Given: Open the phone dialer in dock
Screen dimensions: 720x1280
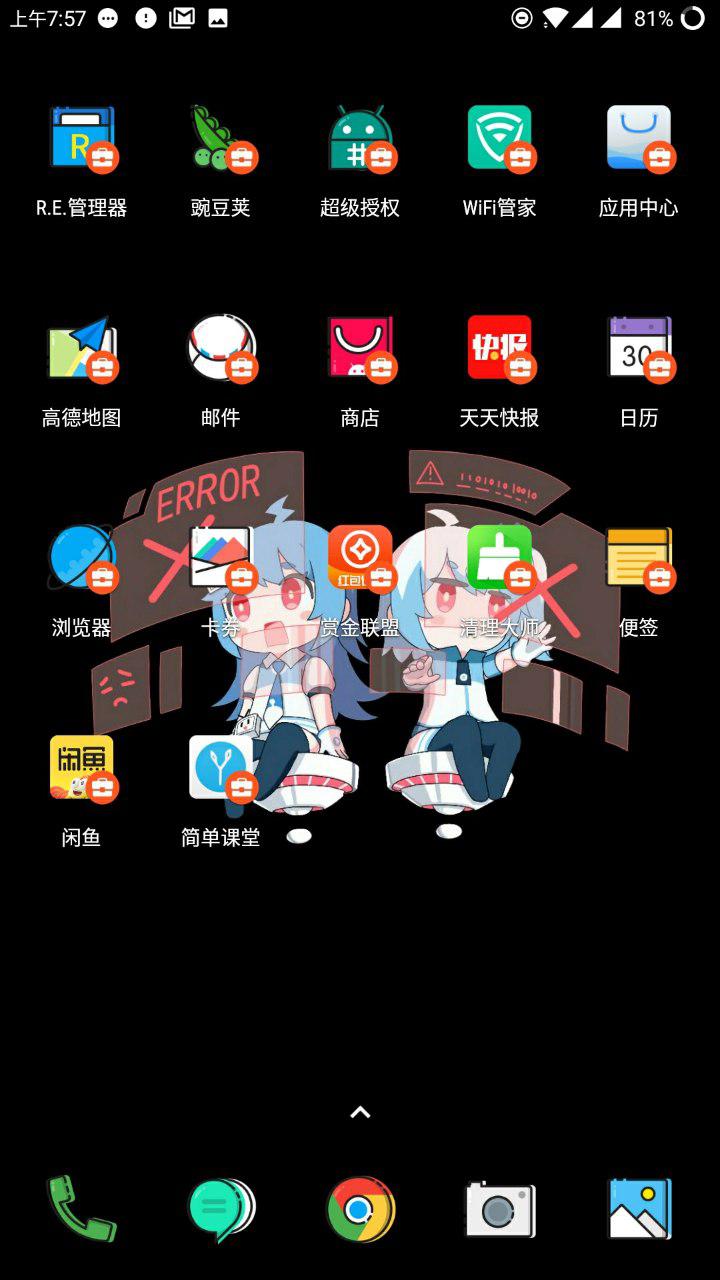Looking at the screenshot, I should pyautogui.click(x=82, y=1209).
